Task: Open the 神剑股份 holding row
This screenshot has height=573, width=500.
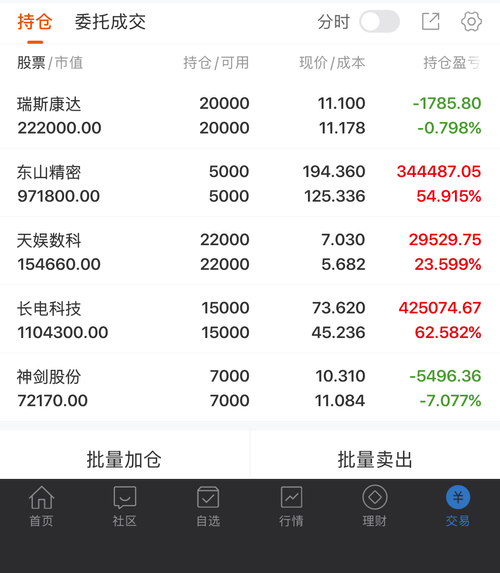Action: (x=250, y=388)
